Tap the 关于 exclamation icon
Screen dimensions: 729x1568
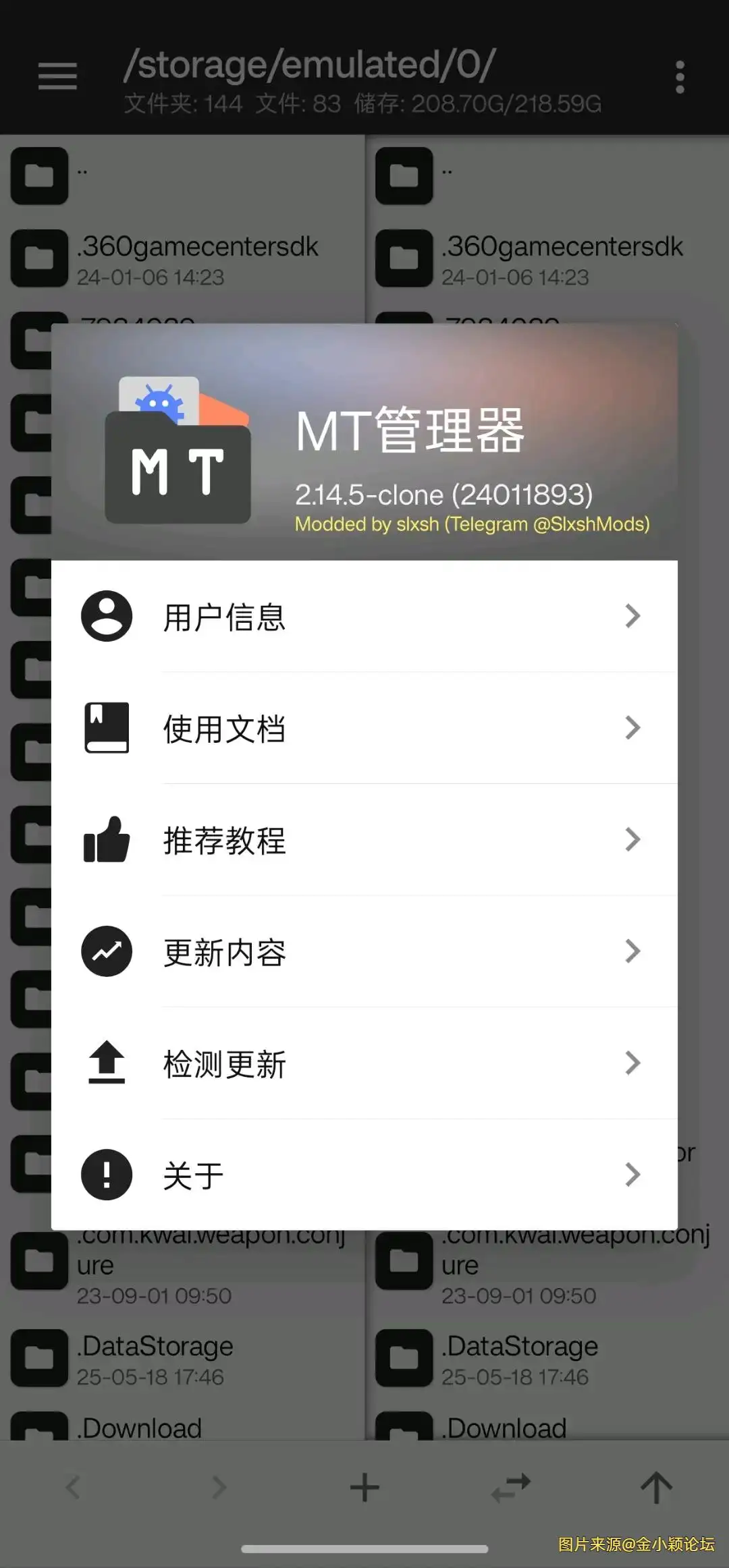pyautogui.click(x=106, y=1174)
